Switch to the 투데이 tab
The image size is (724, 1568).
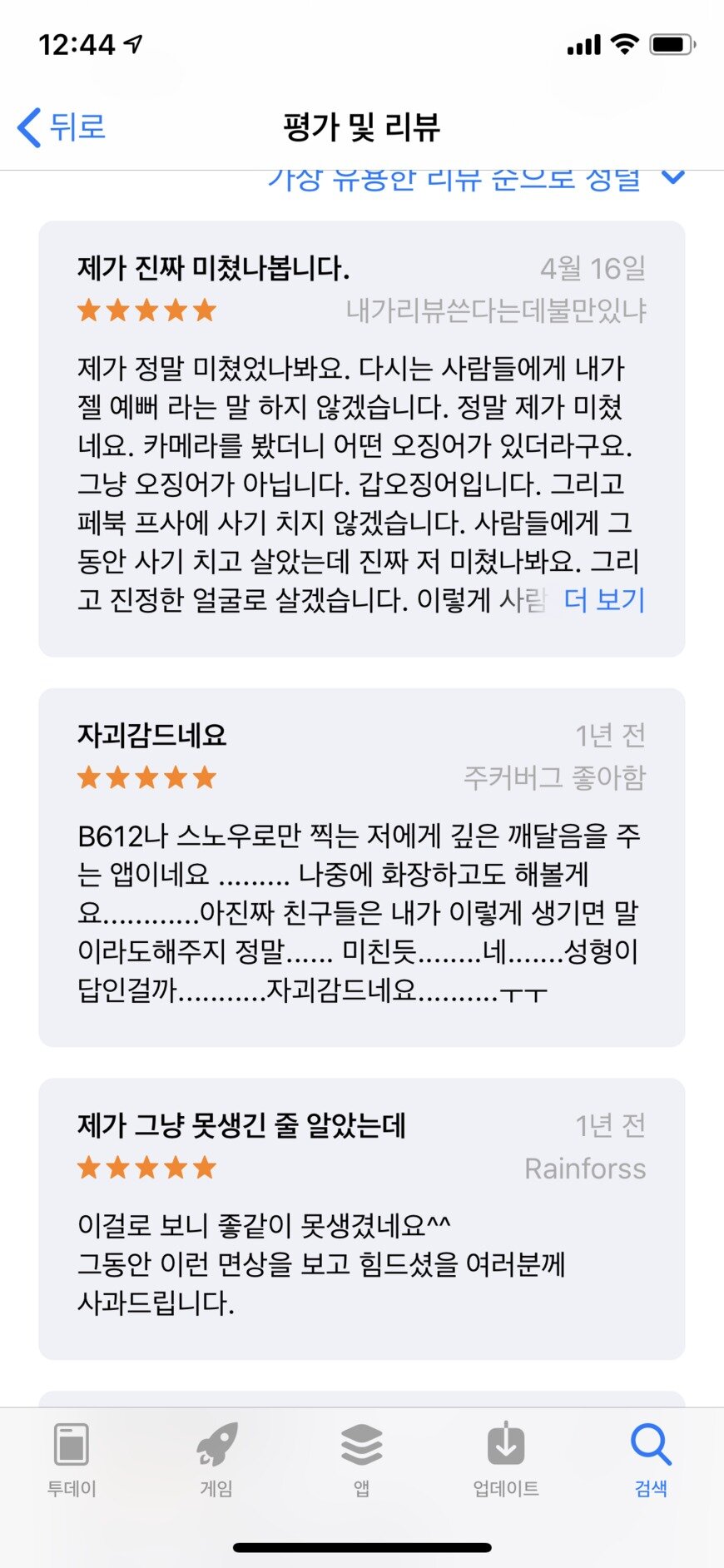pos(72,1457)
